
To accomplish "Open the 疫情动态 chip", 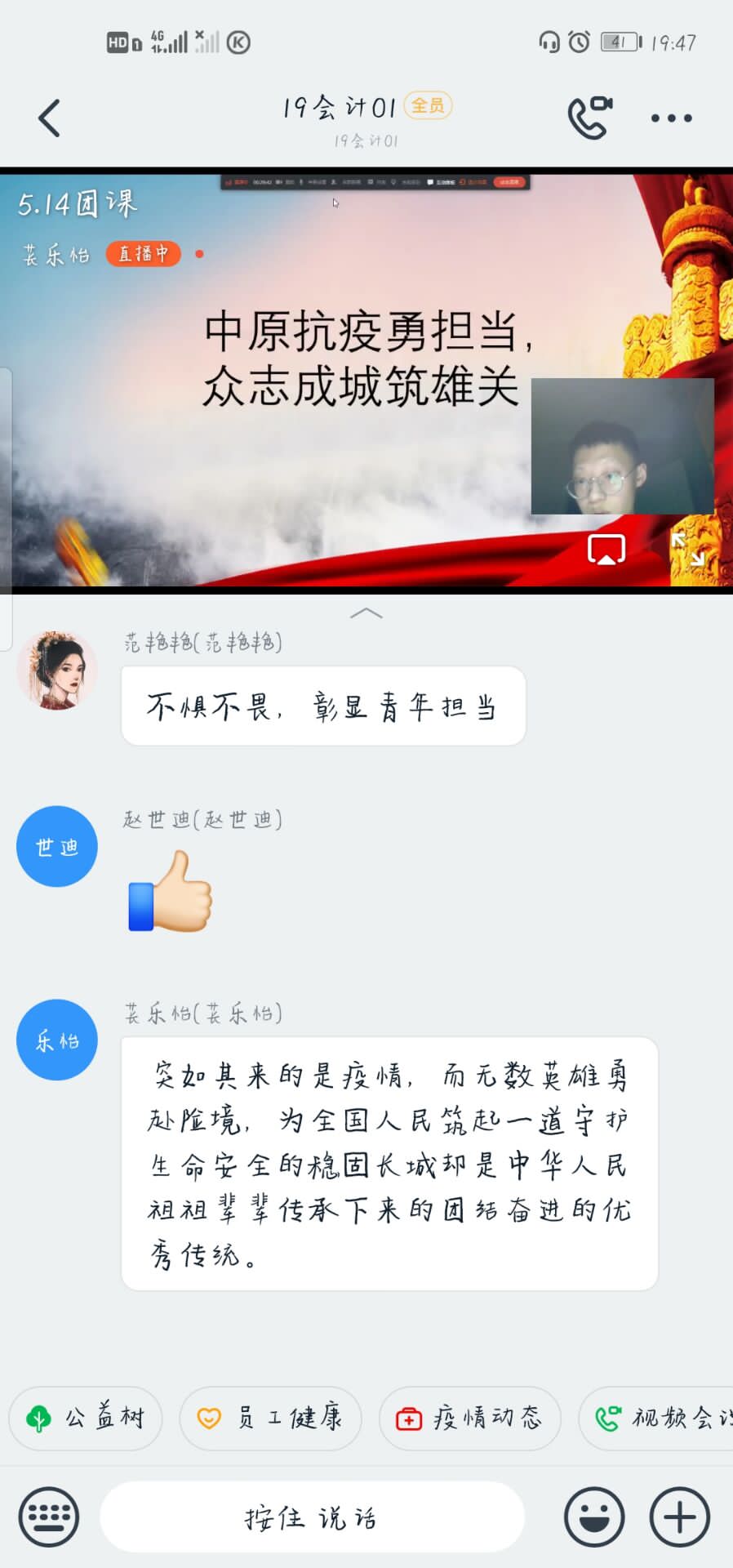I will click(x=469, y=1419).
